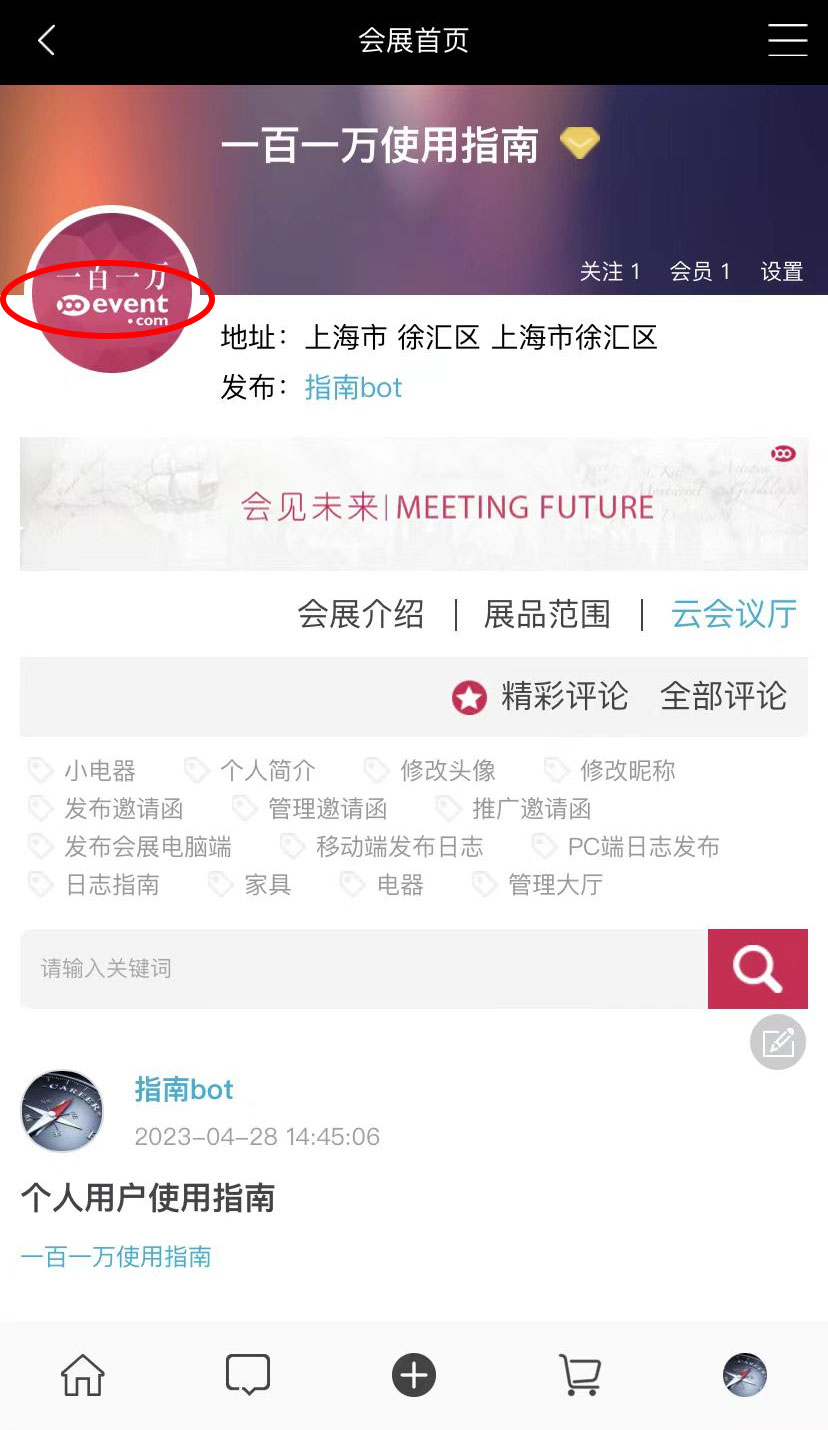This screenshot has height=1430, width=828.
Task: Go to the home tab in the bottom bar
Action: point(83,1376)
